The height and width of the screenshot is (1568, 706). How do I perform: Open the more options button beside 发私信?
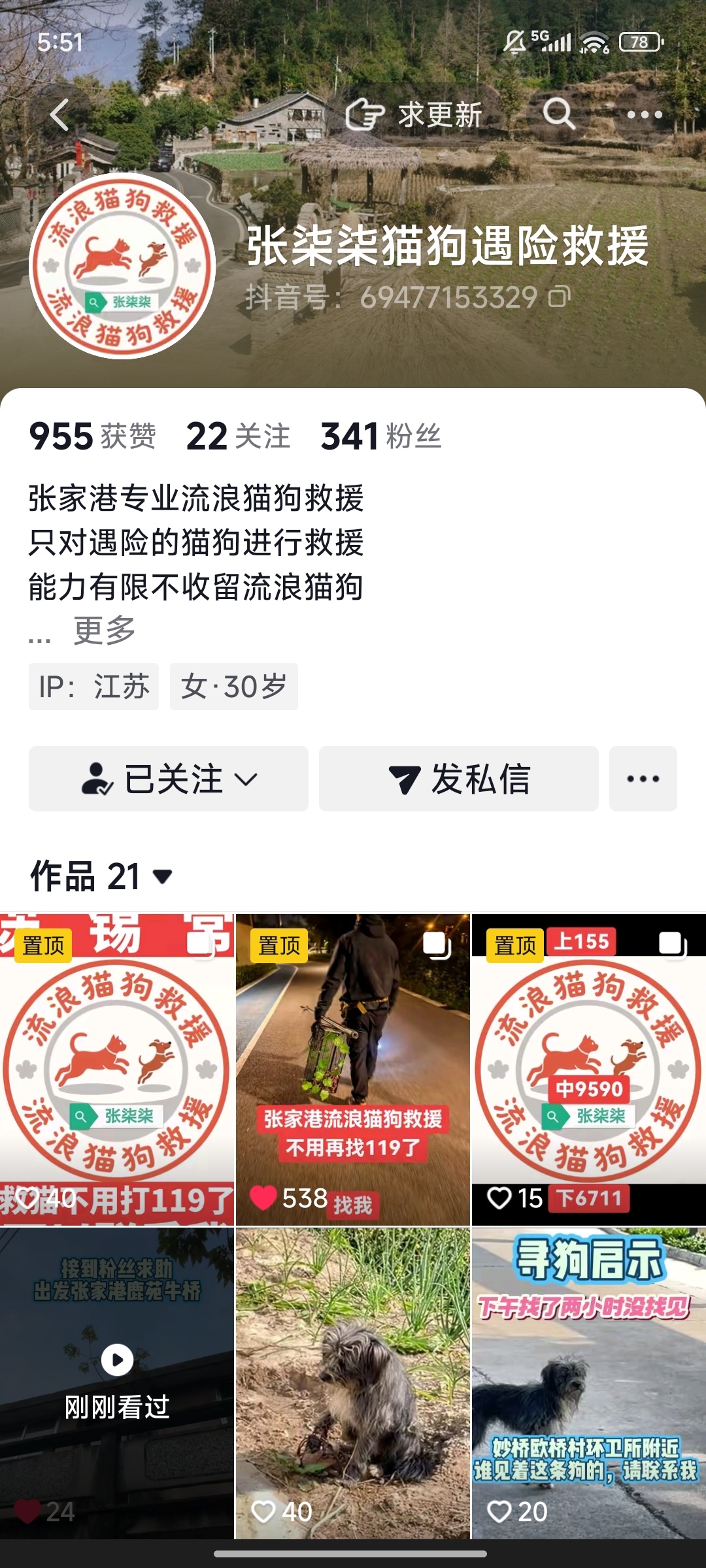[x=643, y=779]
